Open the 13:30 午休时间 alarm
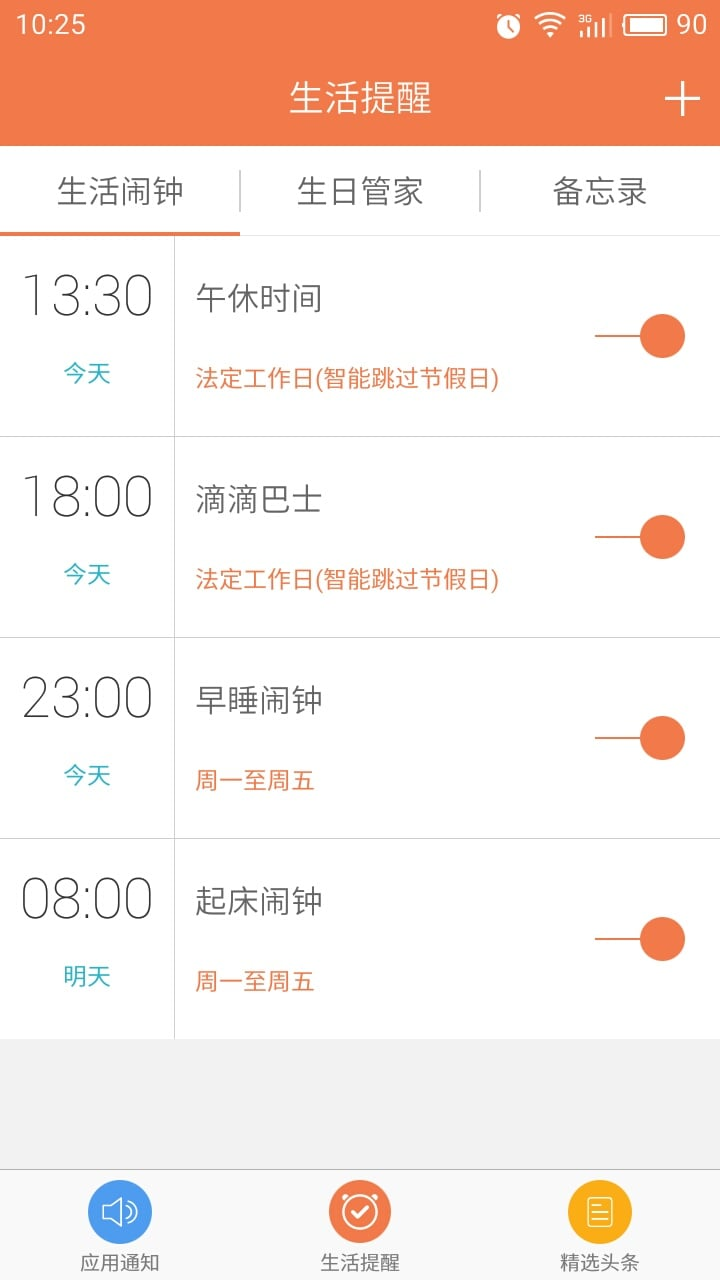The image size is (720, 1280). (x=350, y=336)
